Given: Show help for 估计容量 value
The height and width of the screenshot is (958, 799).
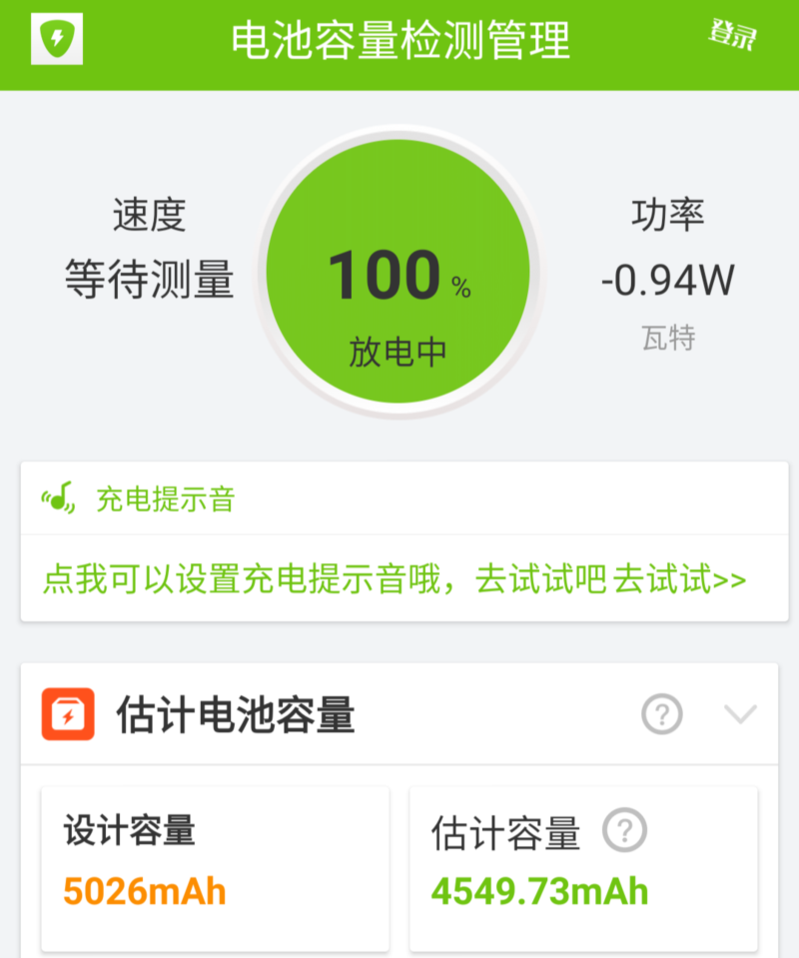Looking at the screenshot, I should click(x=625, y=830).
